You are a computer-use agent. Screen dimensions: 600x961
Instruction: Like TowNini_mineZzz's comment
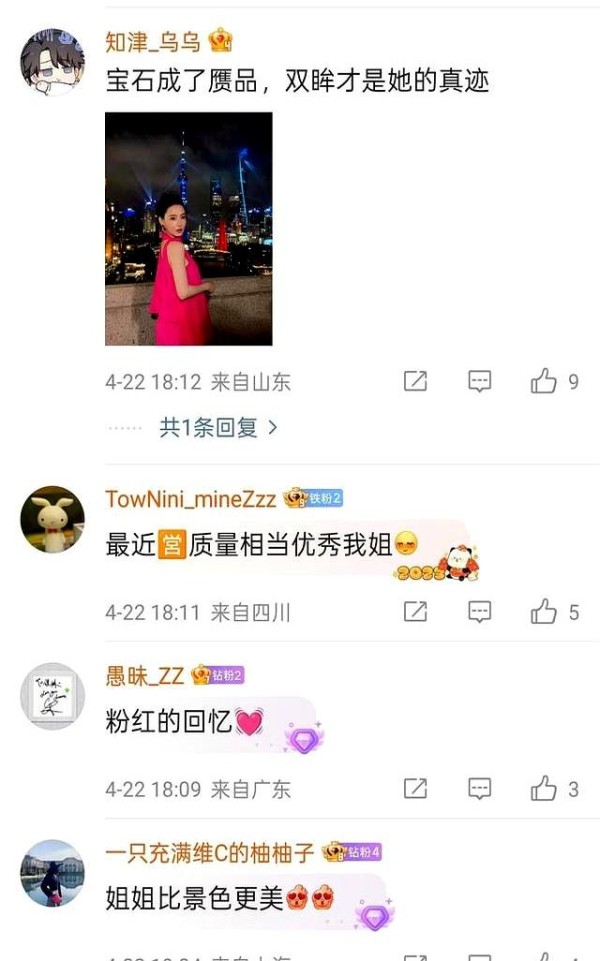coord(544,612)
